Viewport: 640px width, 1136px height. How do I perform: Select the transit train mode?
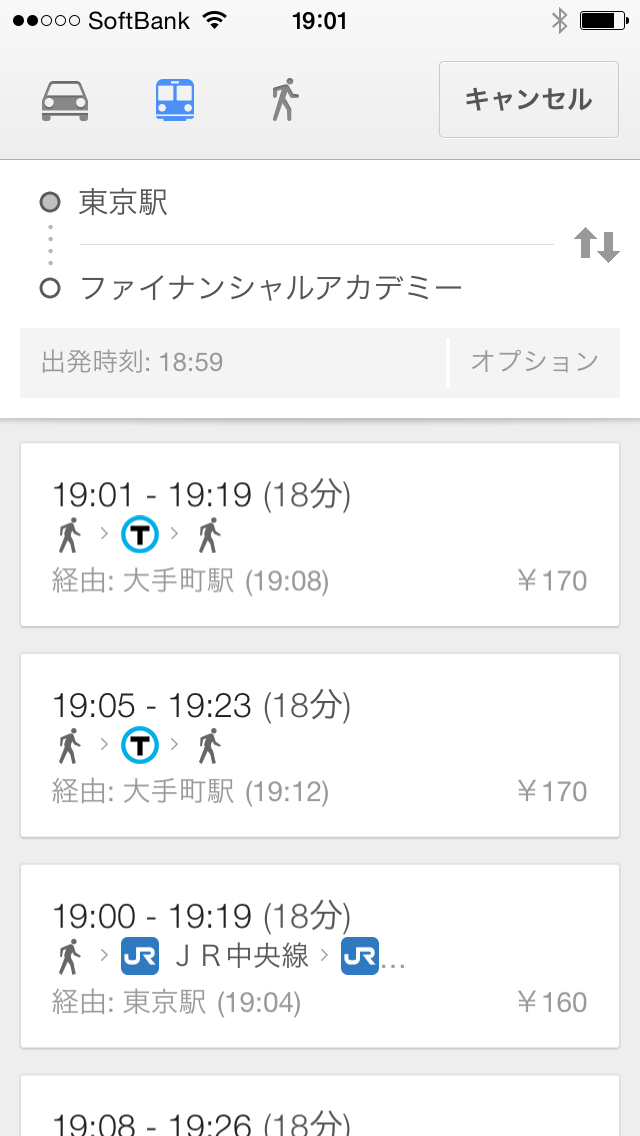pos(175,100)
